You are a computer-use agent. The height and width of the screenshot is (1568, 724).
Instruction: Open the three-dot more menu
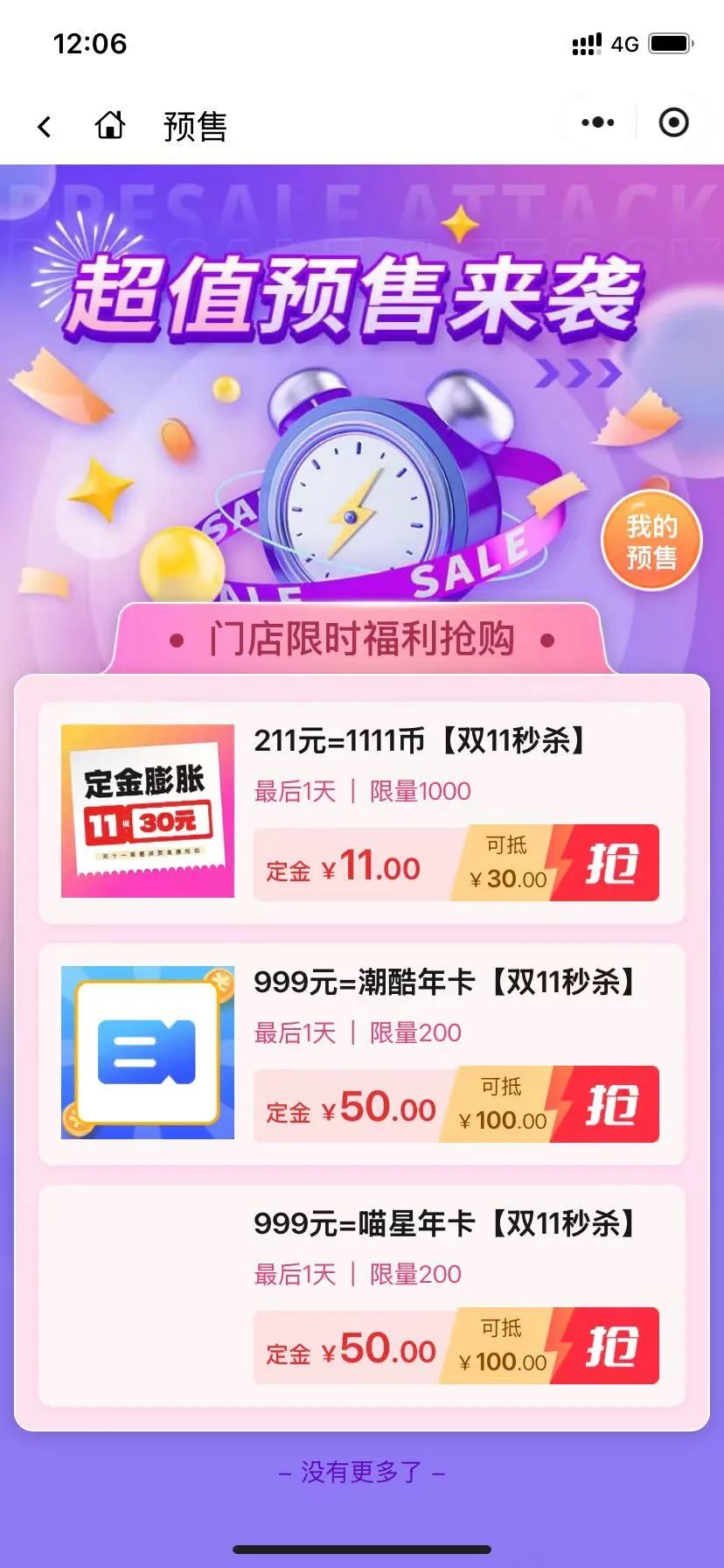598,122
